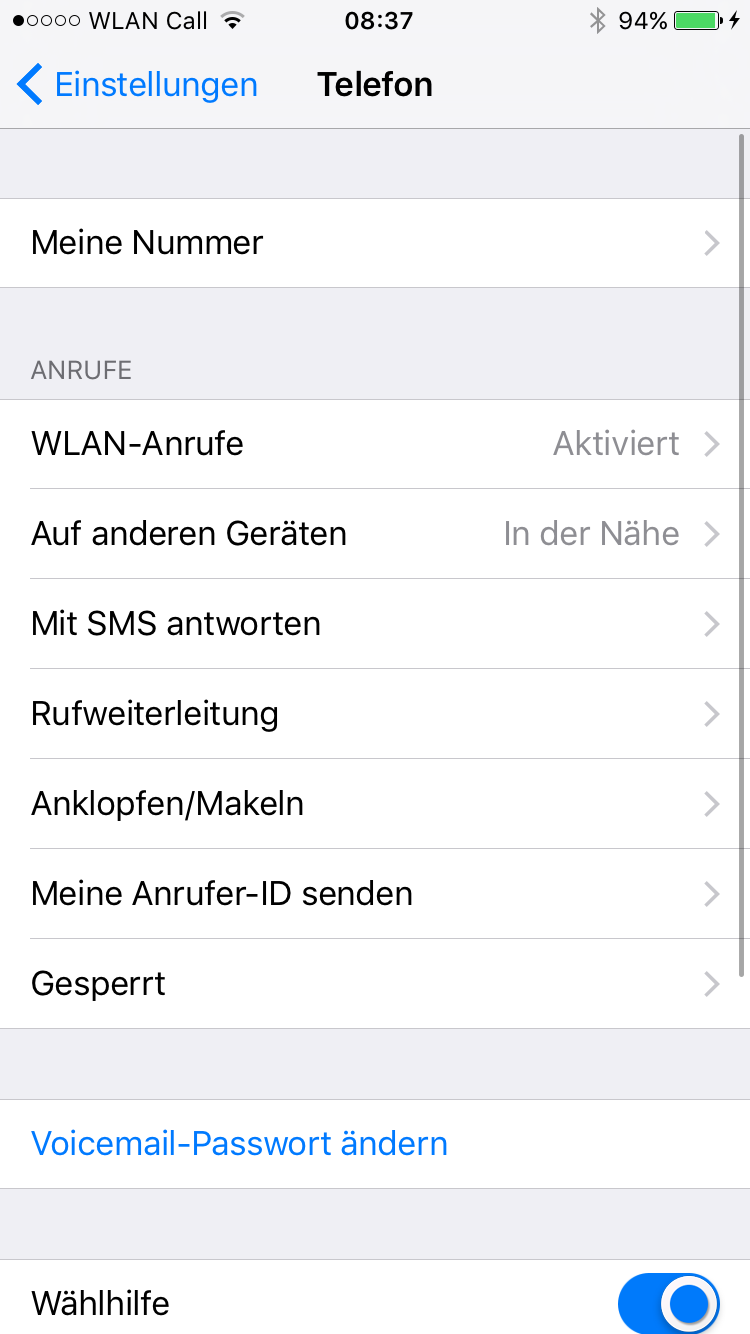750x1334 pixels.
Task: Open WLAN-Anrufe settings
Action: click(375, 444)
